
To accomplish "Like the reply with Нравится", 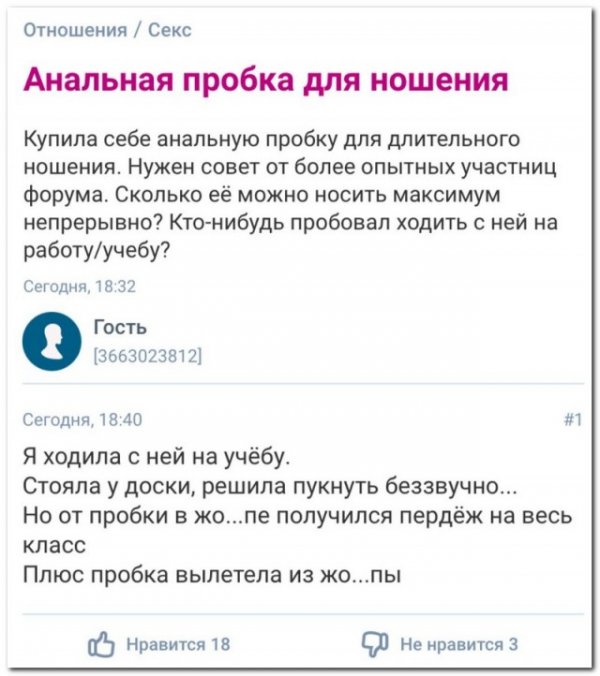I will (x=162, y=644).
